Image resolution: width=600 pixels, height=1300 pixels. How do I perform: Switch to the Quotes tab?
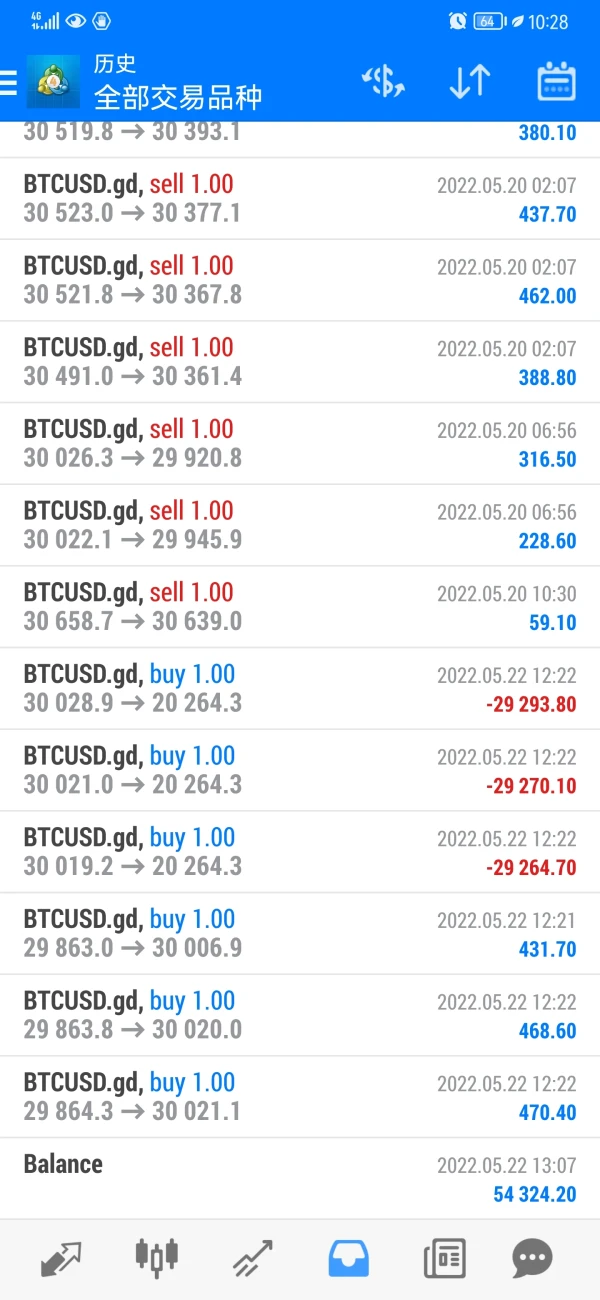[x=62, y=1258]
